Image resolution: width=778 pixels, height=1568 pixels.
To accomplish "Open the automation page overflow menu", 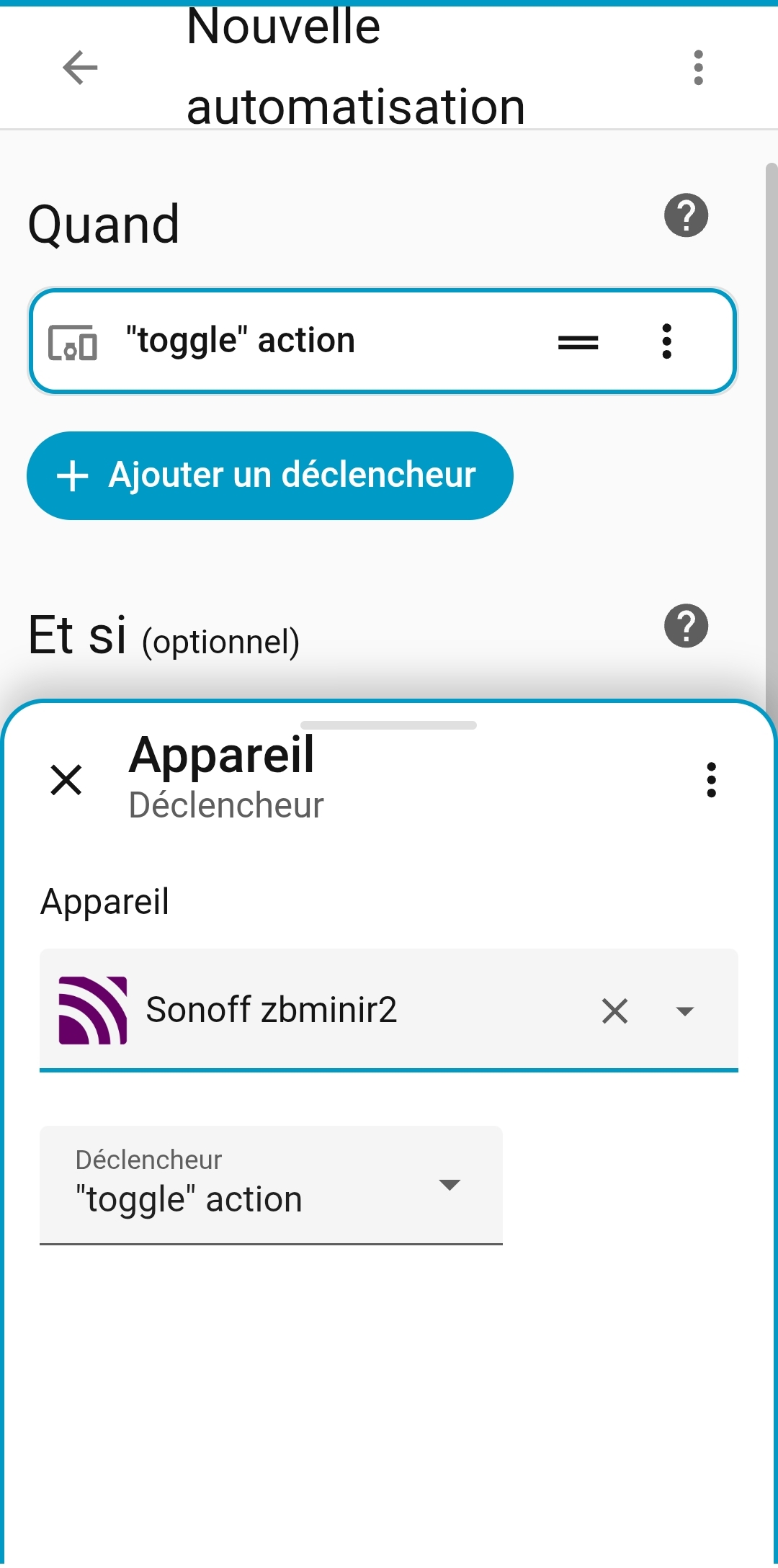I will tap(697, 68).
